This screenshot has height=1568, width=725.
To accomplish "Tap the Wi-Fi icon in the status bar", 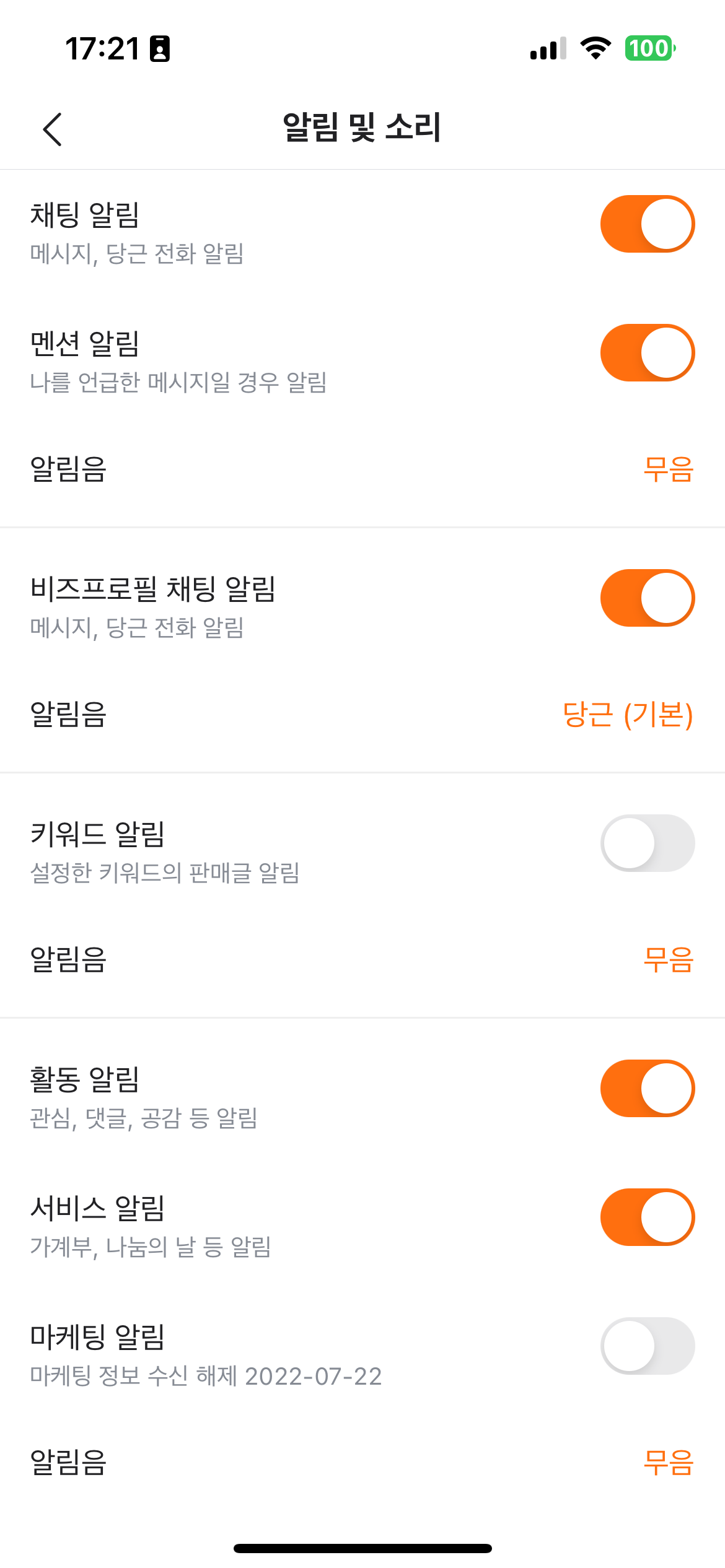I will pos(595,50).
